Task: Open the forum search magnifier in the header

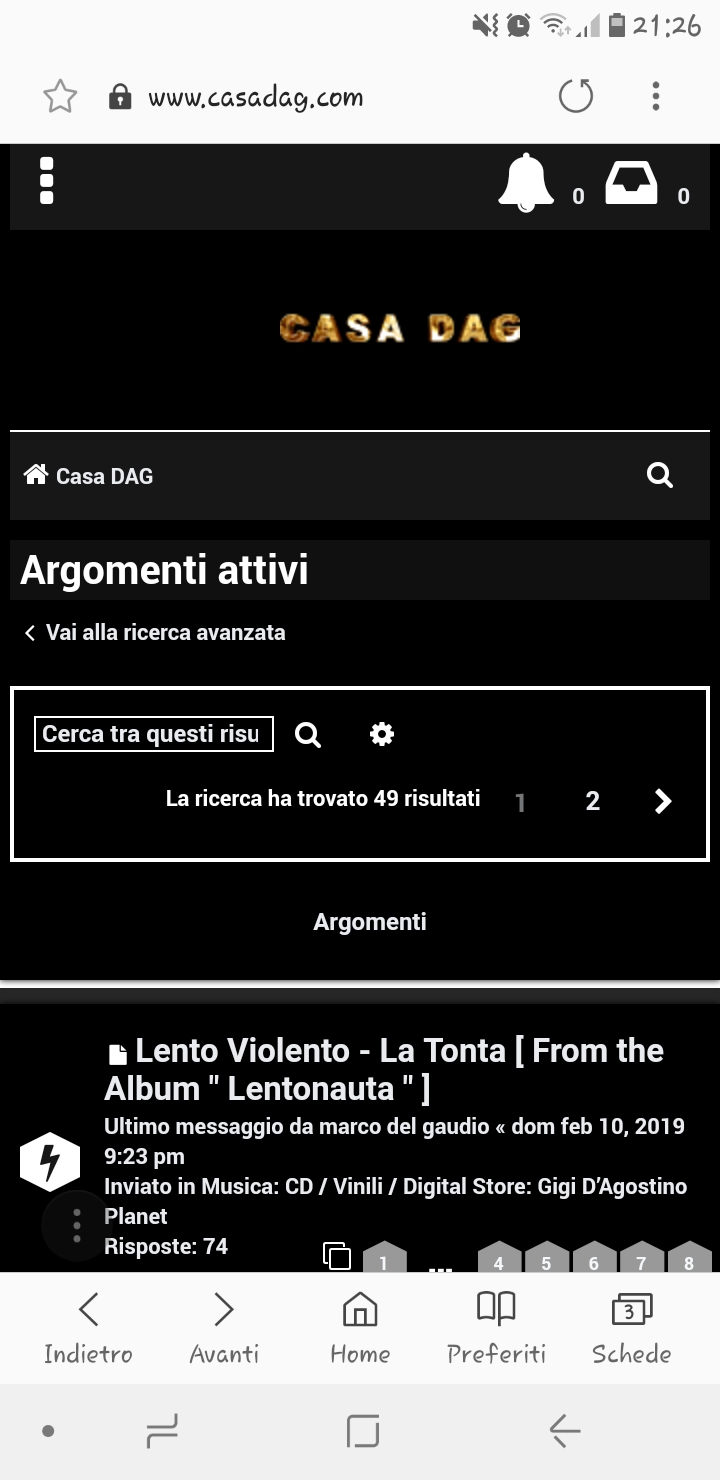Action: tap(659, 475)
